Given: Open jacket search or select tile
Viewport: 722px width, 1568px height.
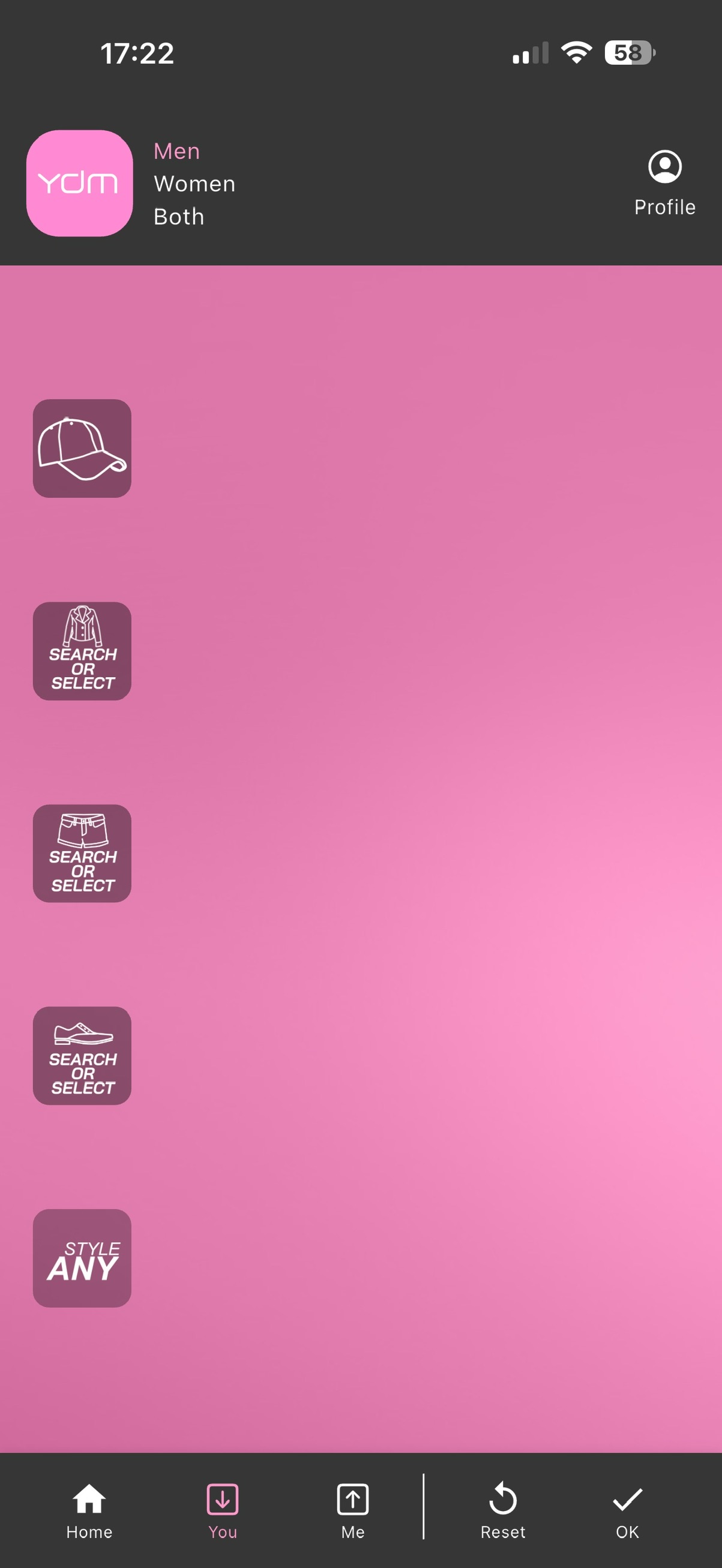Looking at the screenshot, I should pos(82,651).
